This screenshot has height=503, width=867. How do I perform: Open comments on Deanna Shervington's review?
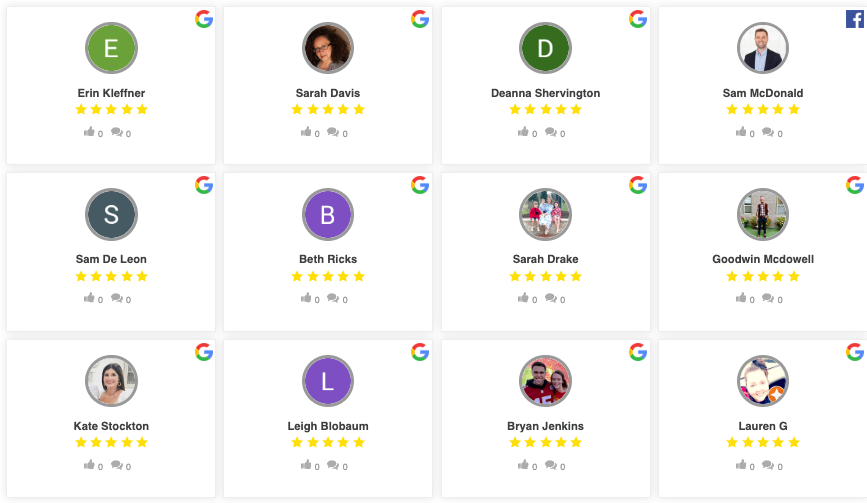pyautogui.click(x=551, y=132)
